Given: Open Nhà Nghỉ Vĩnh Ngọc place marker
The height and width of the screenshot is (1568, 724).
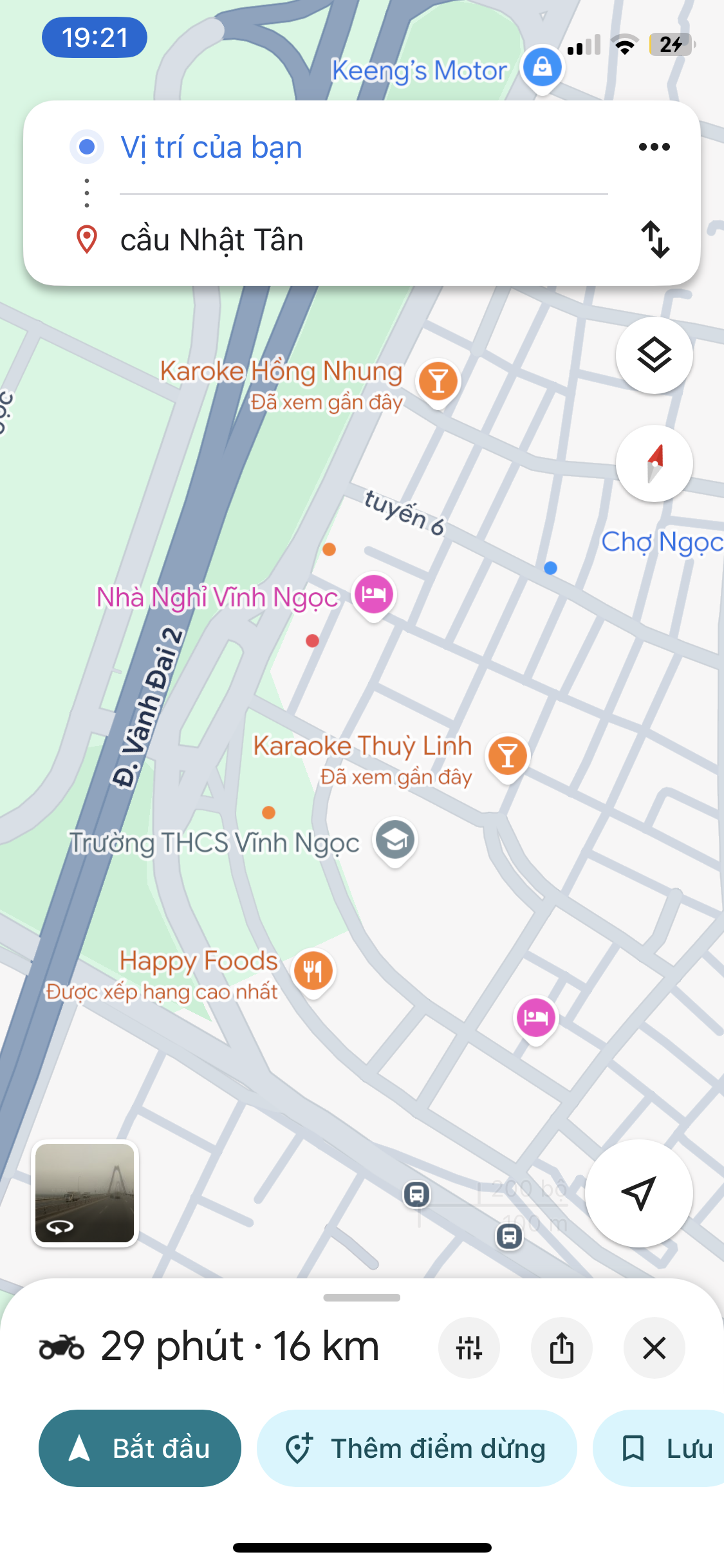Looking at the screenshot, I should (x=374, y=593).
